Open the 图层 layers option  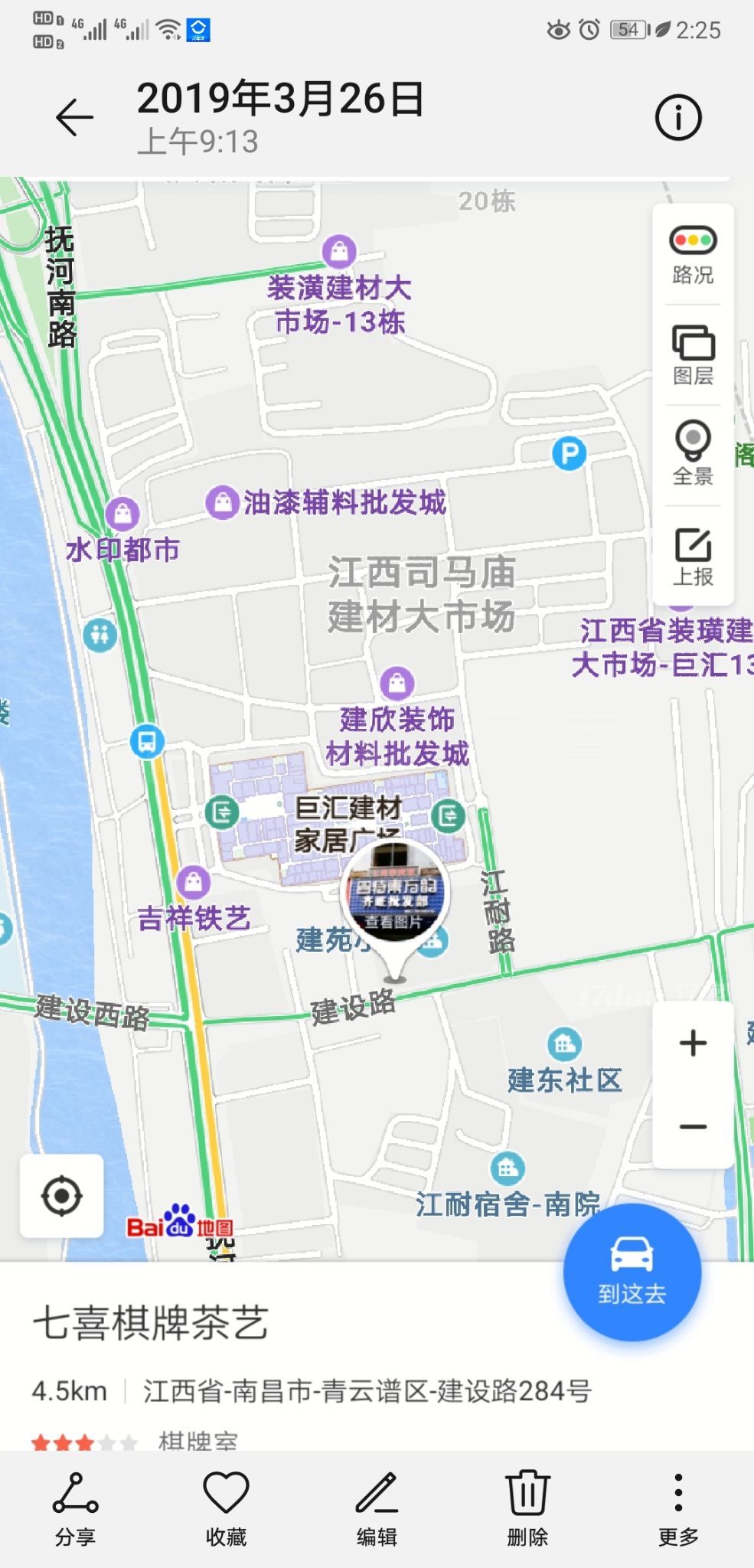693,355
